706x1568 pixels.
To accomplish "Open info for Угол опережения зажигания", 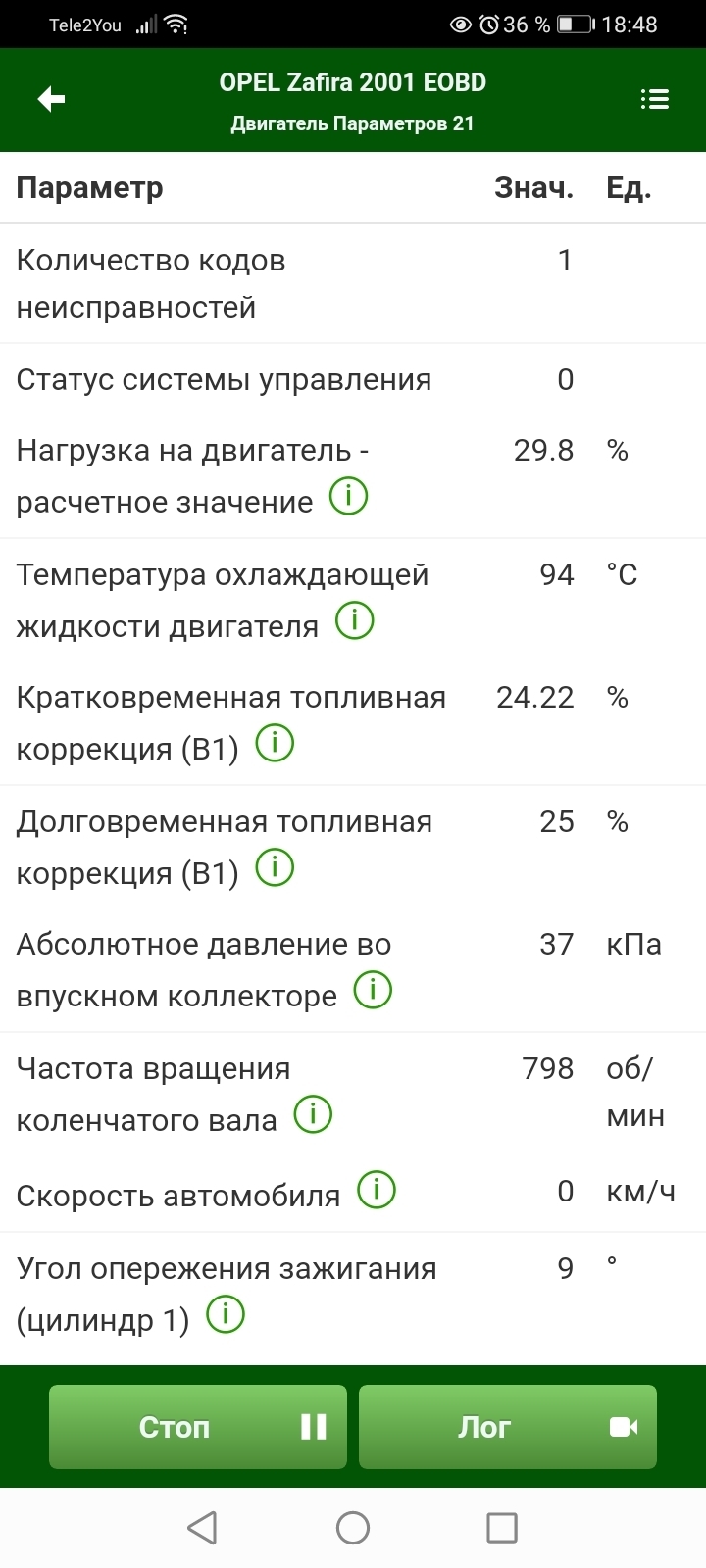I will click(x=226, y=1314).
